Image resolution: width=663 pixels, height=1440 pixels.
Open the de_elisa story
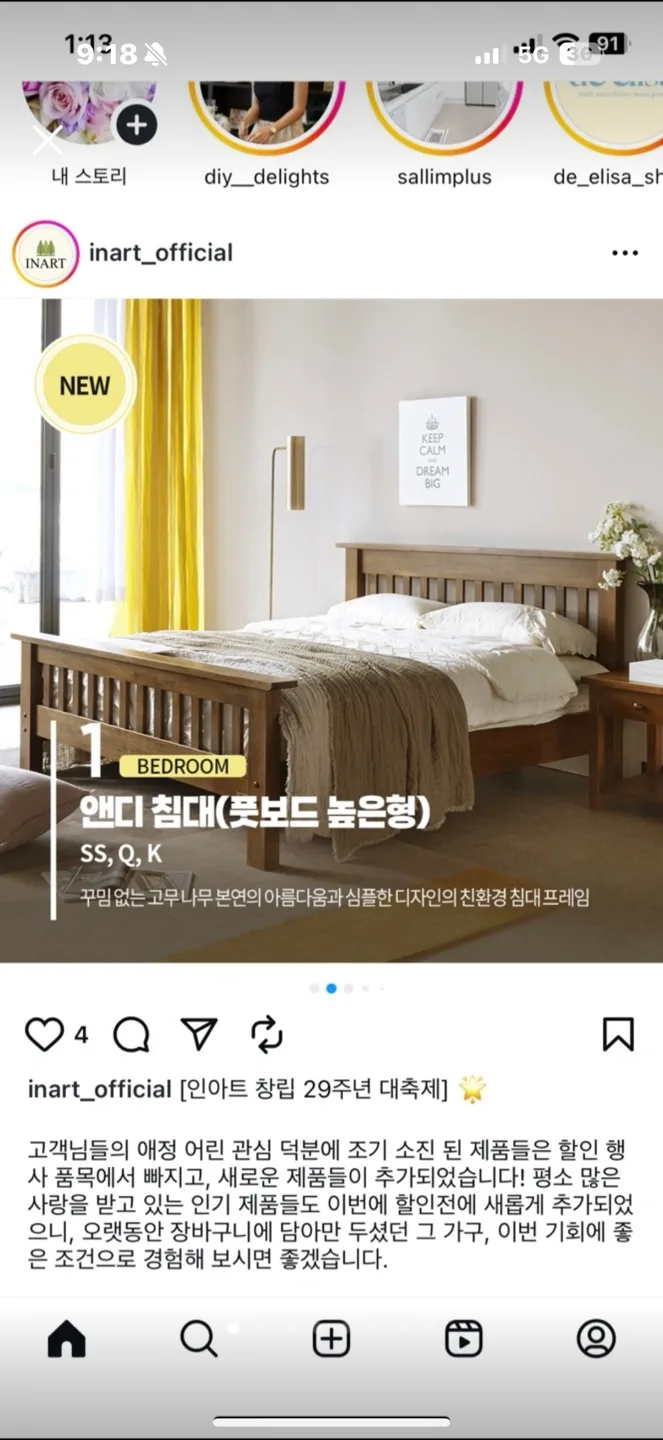[x=604, y=110]
